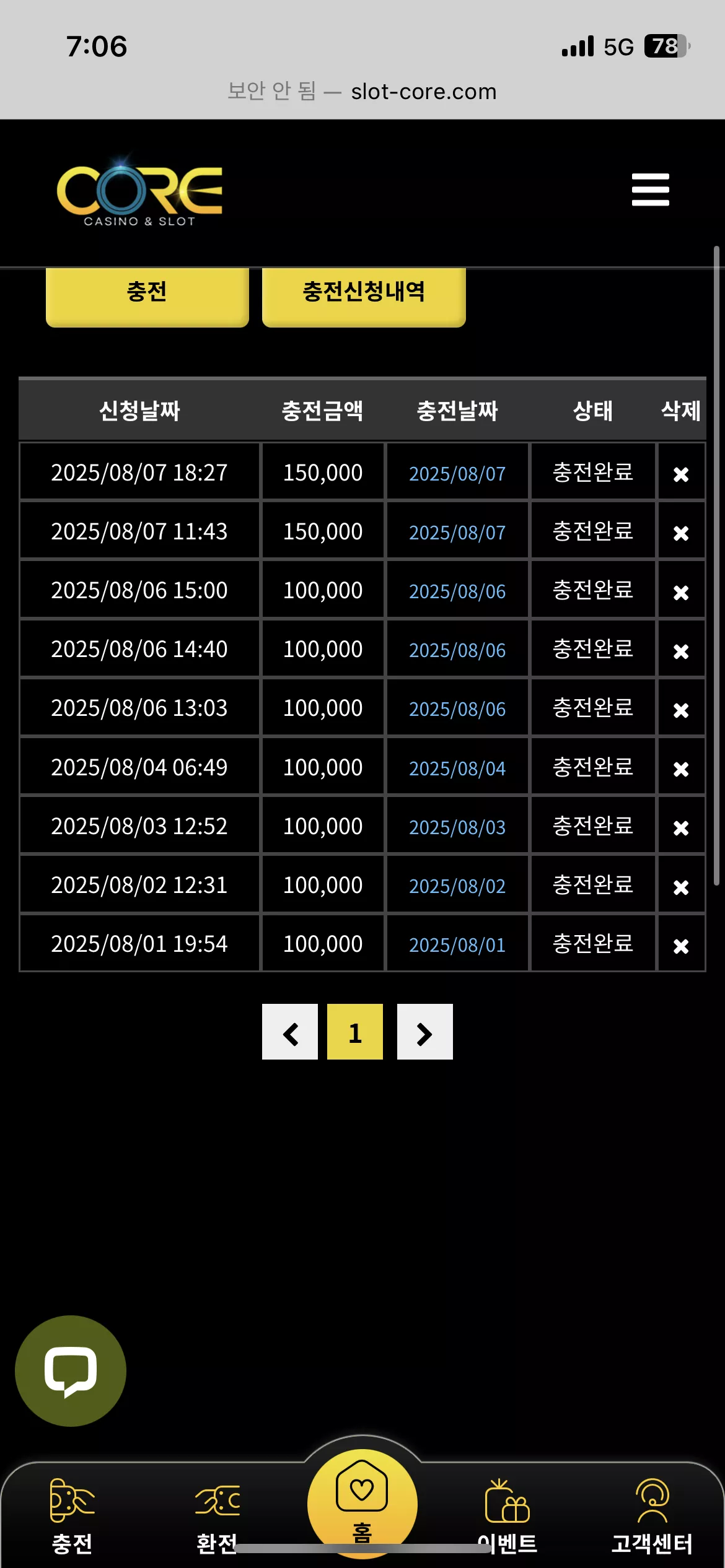
Task: Open 충전신청내역 history
Action: coord(364,296)
